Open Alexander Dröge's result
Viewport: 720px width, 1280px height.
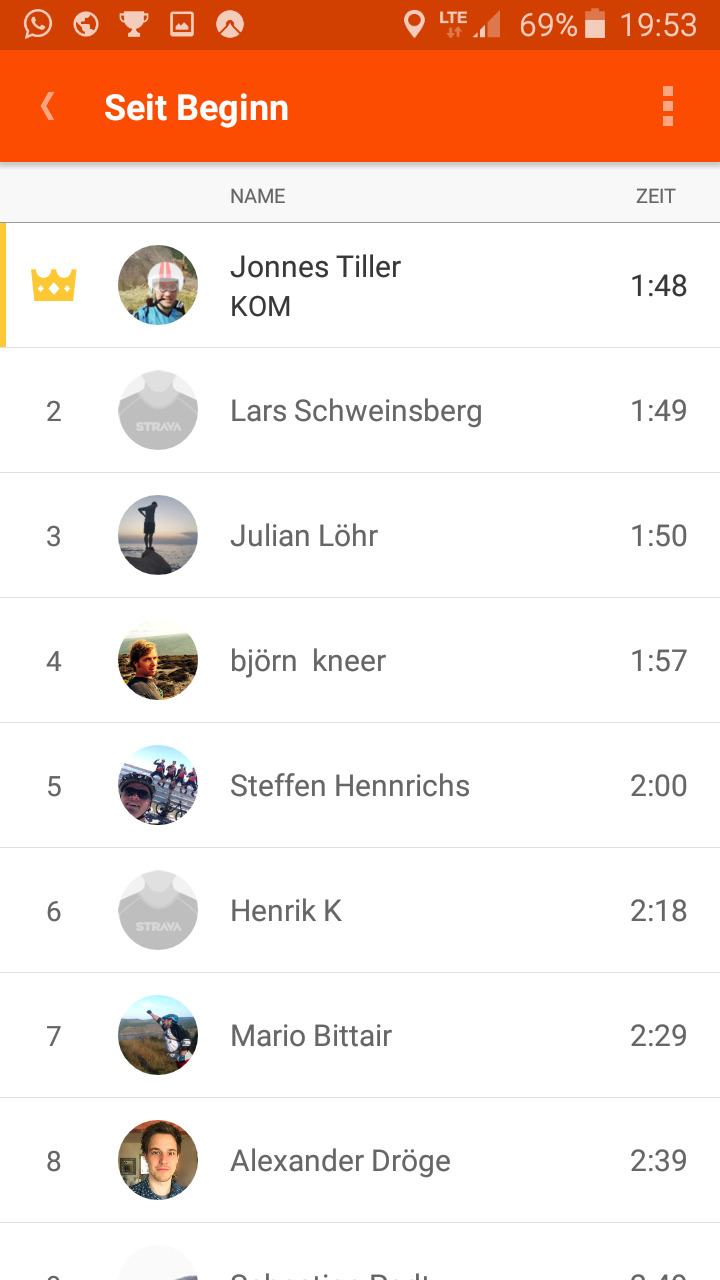tap(360, 1160)
